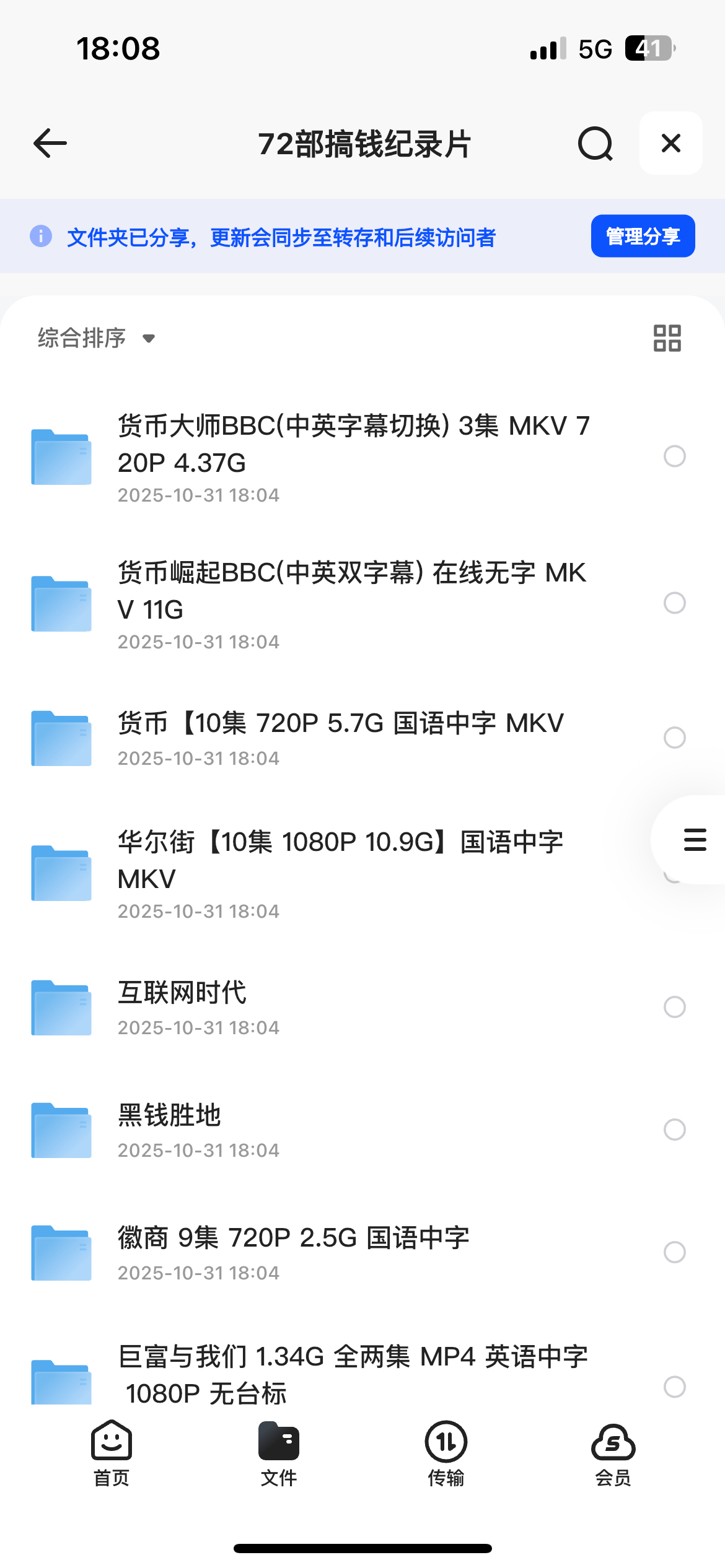The image size is (725, 1568).
Task: Close the page with the X button
Action: tap(670, 143)
